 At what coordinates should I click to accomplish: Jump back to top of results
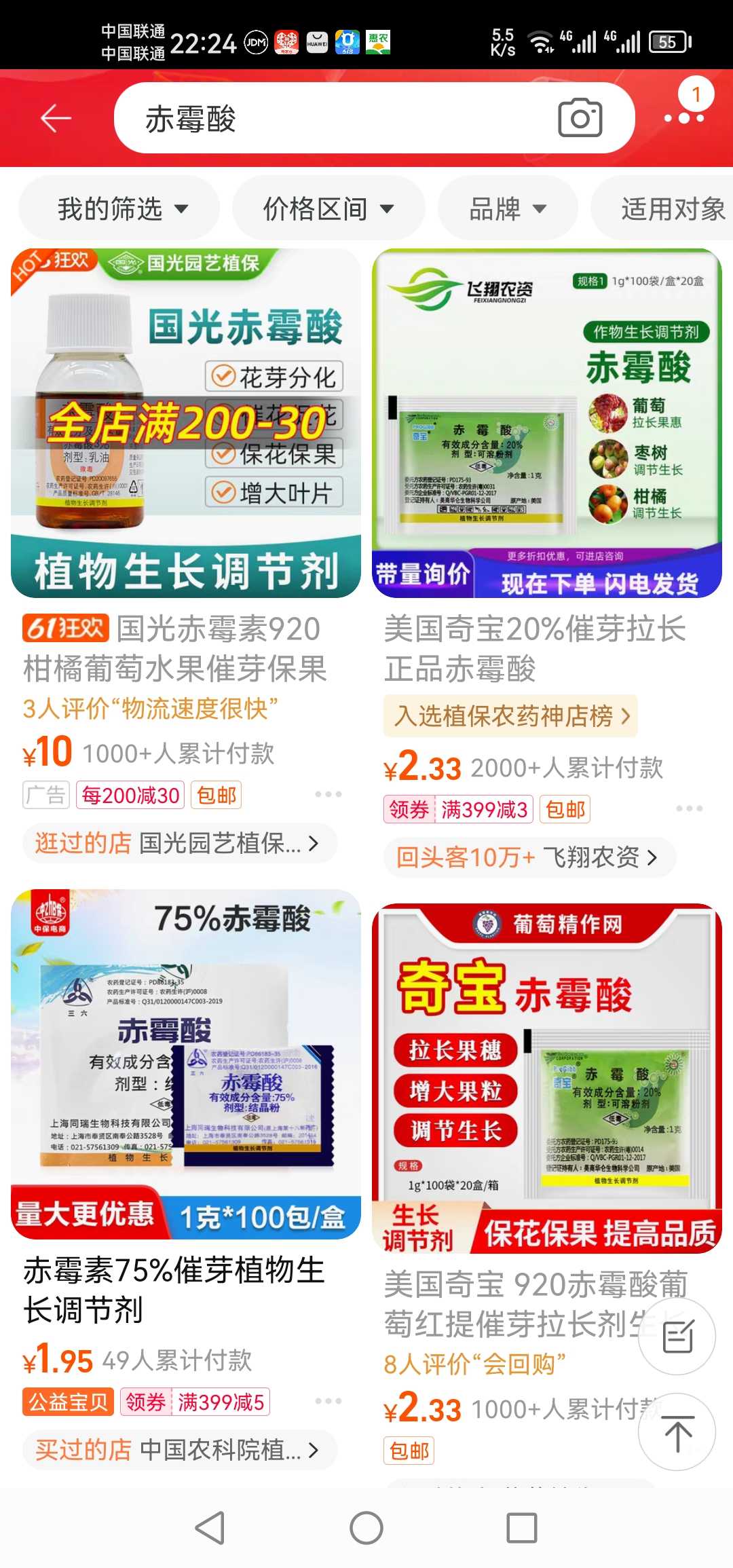(x=677, y=1432)
